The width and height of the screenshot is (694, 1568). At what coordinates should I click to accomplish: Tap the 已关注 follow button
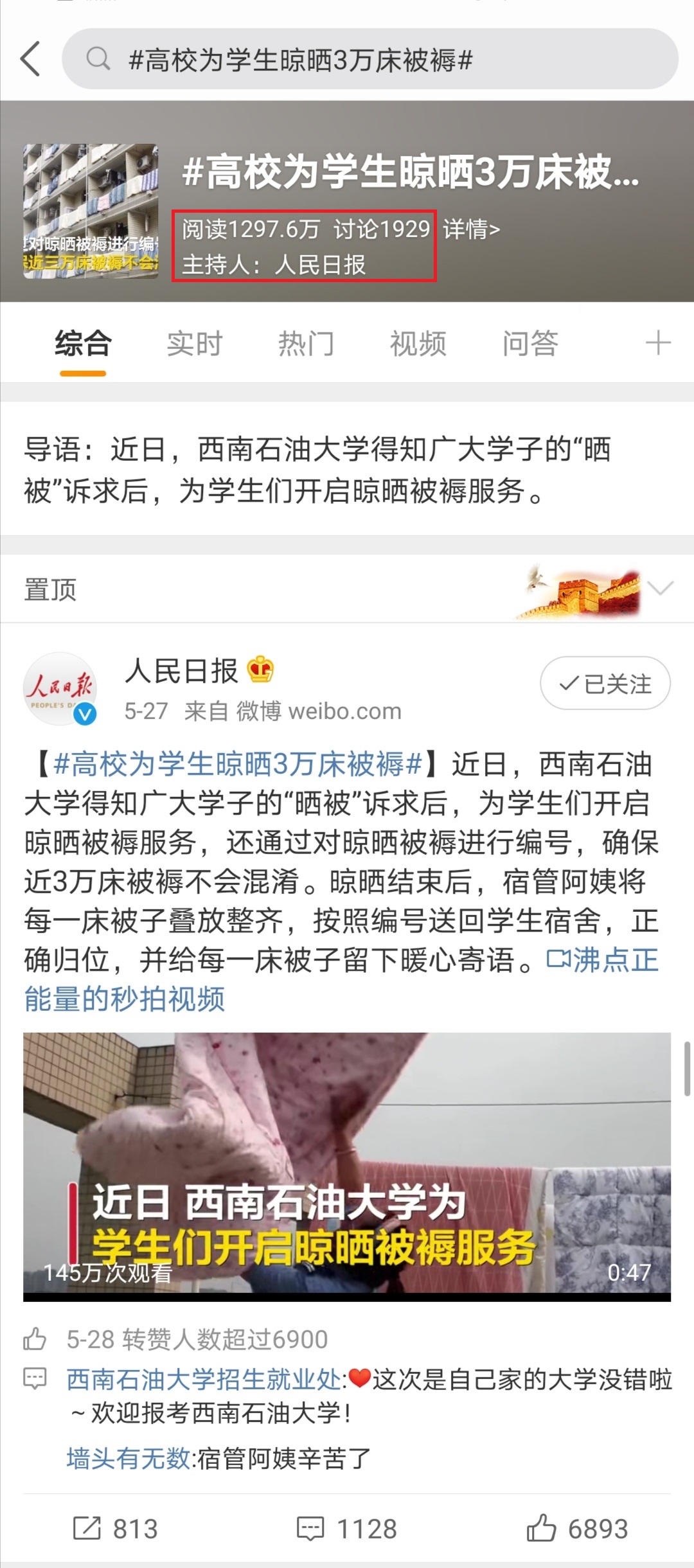point(605,684)
